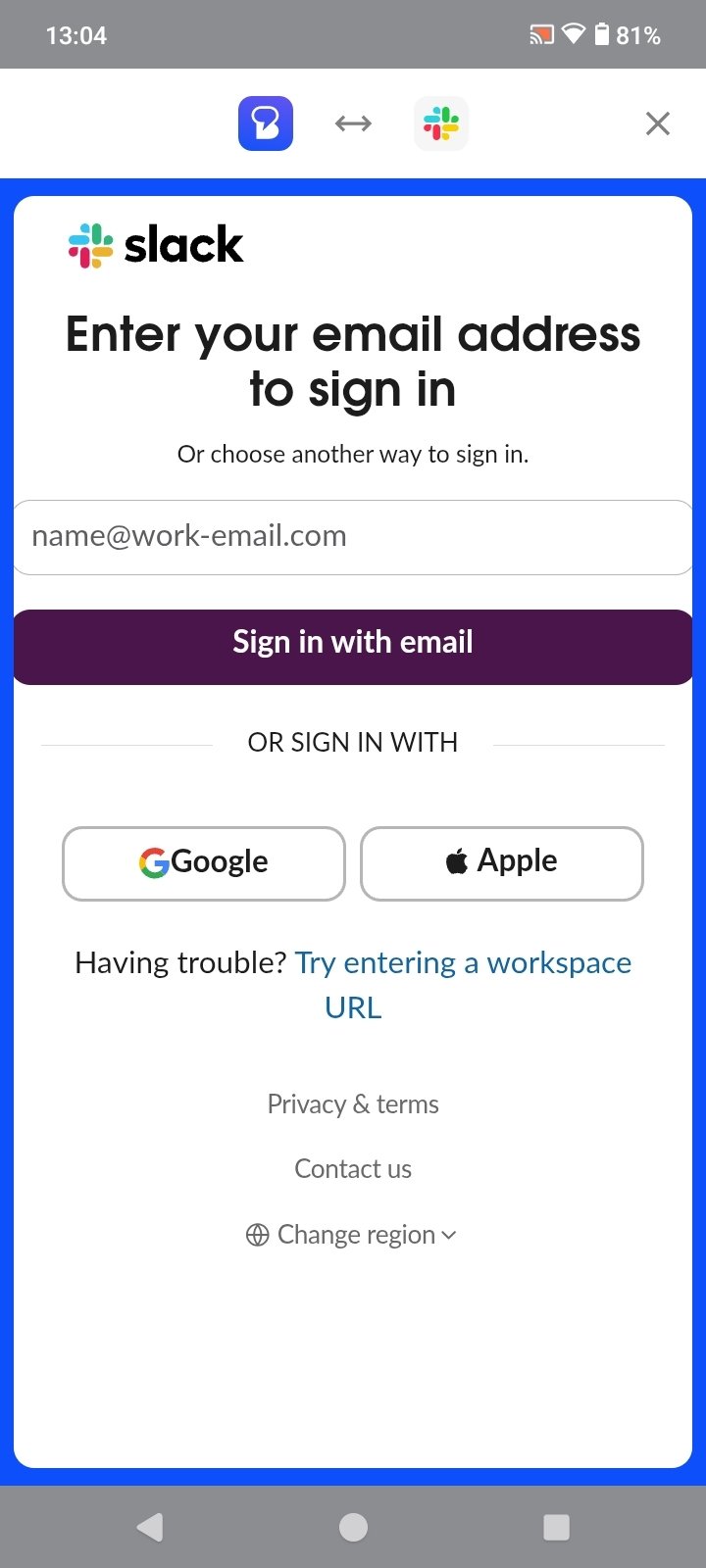Open Try entering a workspace URL link
Viewport: 706px width, 1568px height.
click(463, 964)
